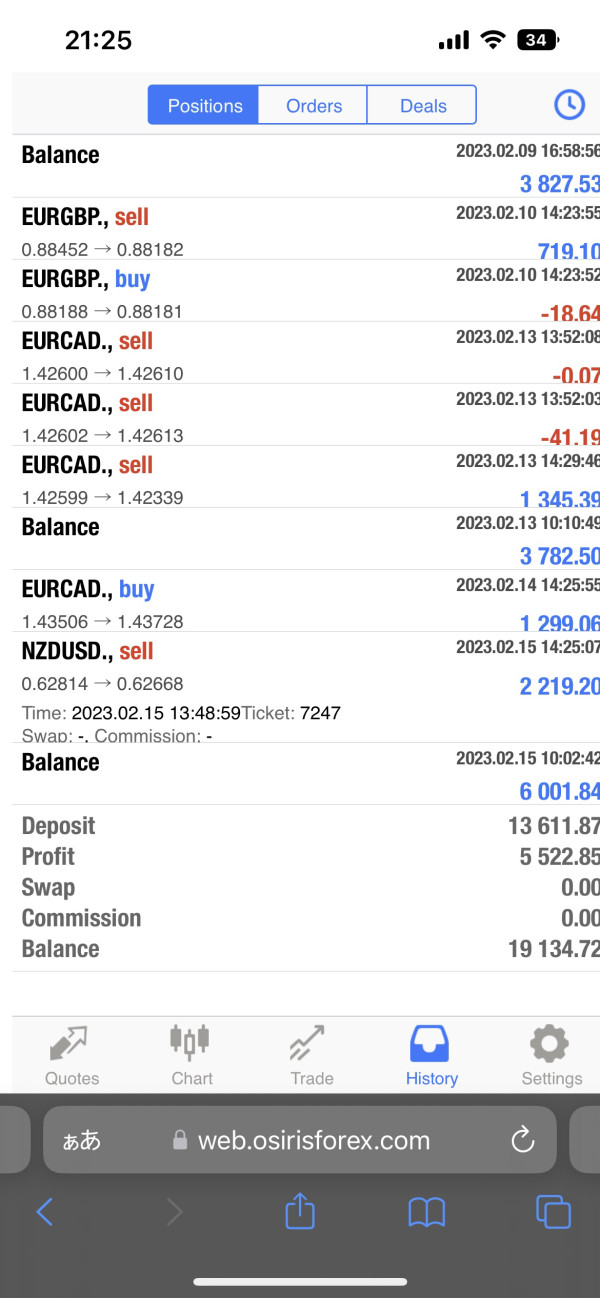This screenshot has height=1298, width=600.
Task: Show all open Safari tabs
Action: (553, 1213)
